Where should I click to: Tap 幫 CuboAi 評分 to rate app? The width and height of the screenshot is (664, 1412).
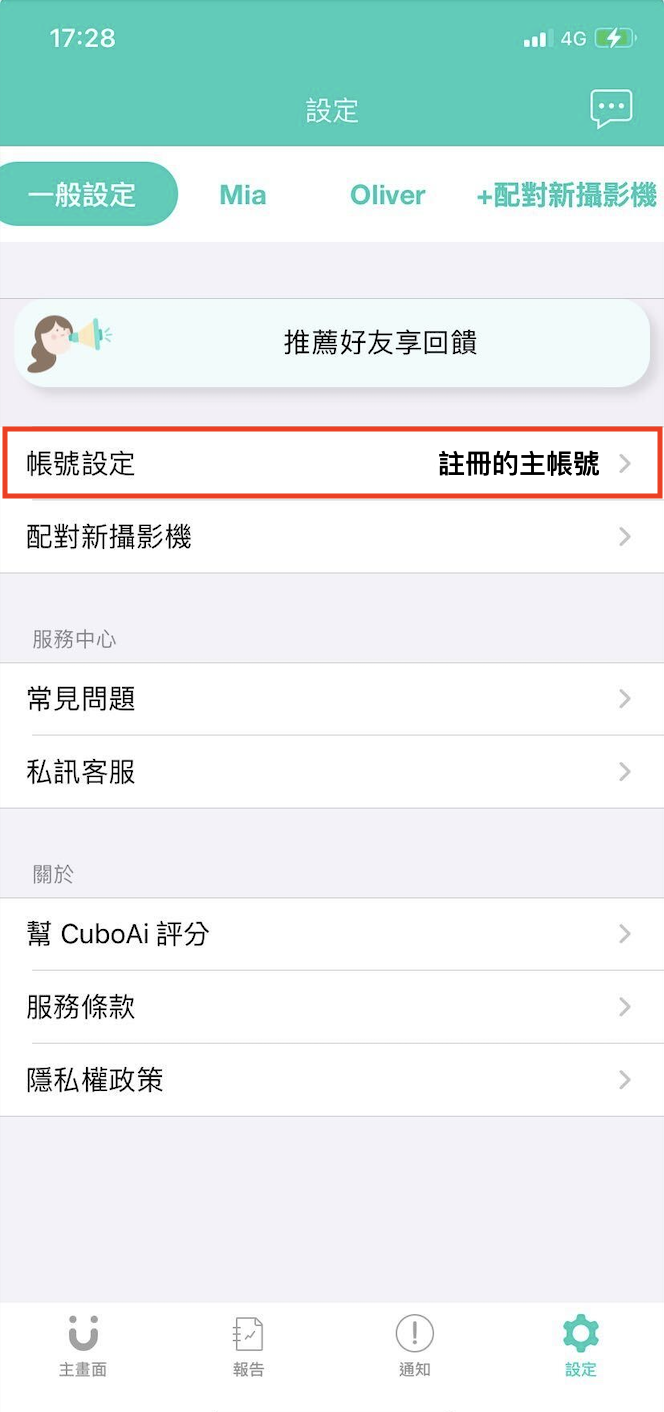332,934
